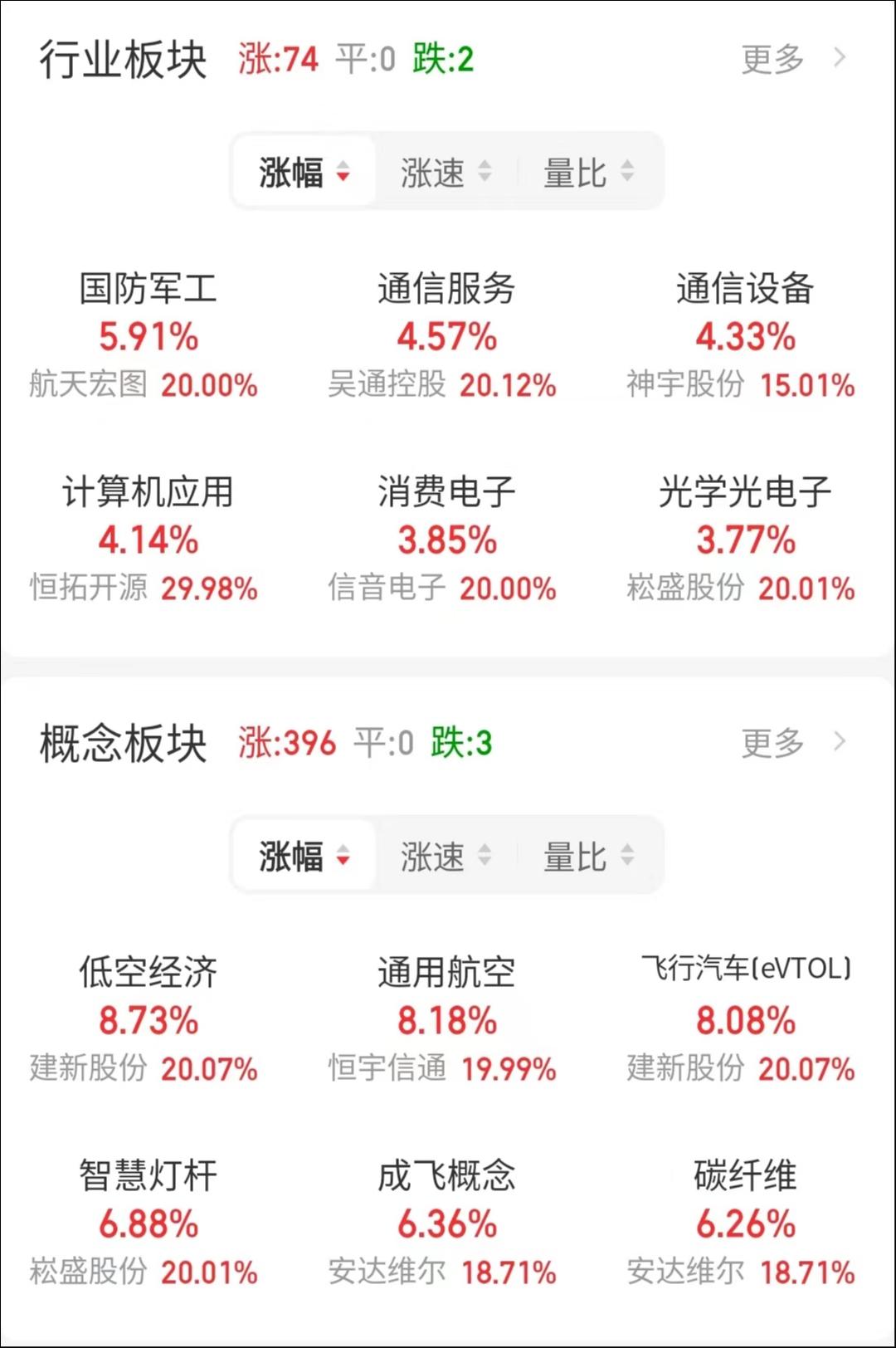896x1348 pixels.
Task: Toggle 涨幅 sorting in 行业板块
Action: click(x=304, y=173)
